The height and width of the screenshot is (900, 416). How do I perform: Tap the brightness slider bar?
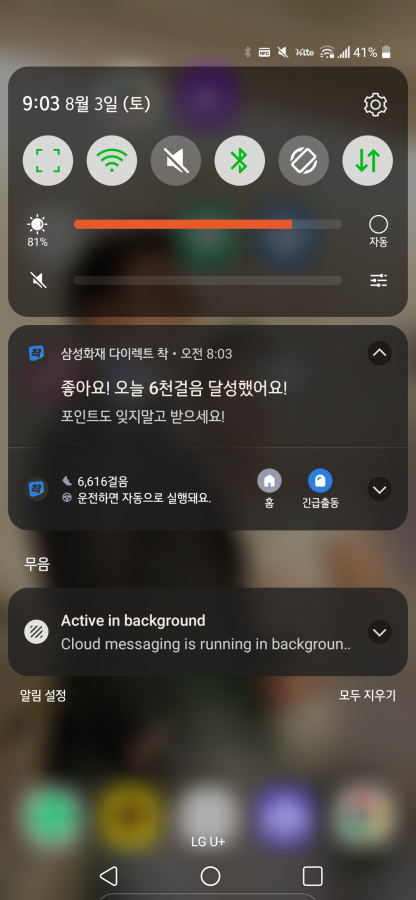208,224
